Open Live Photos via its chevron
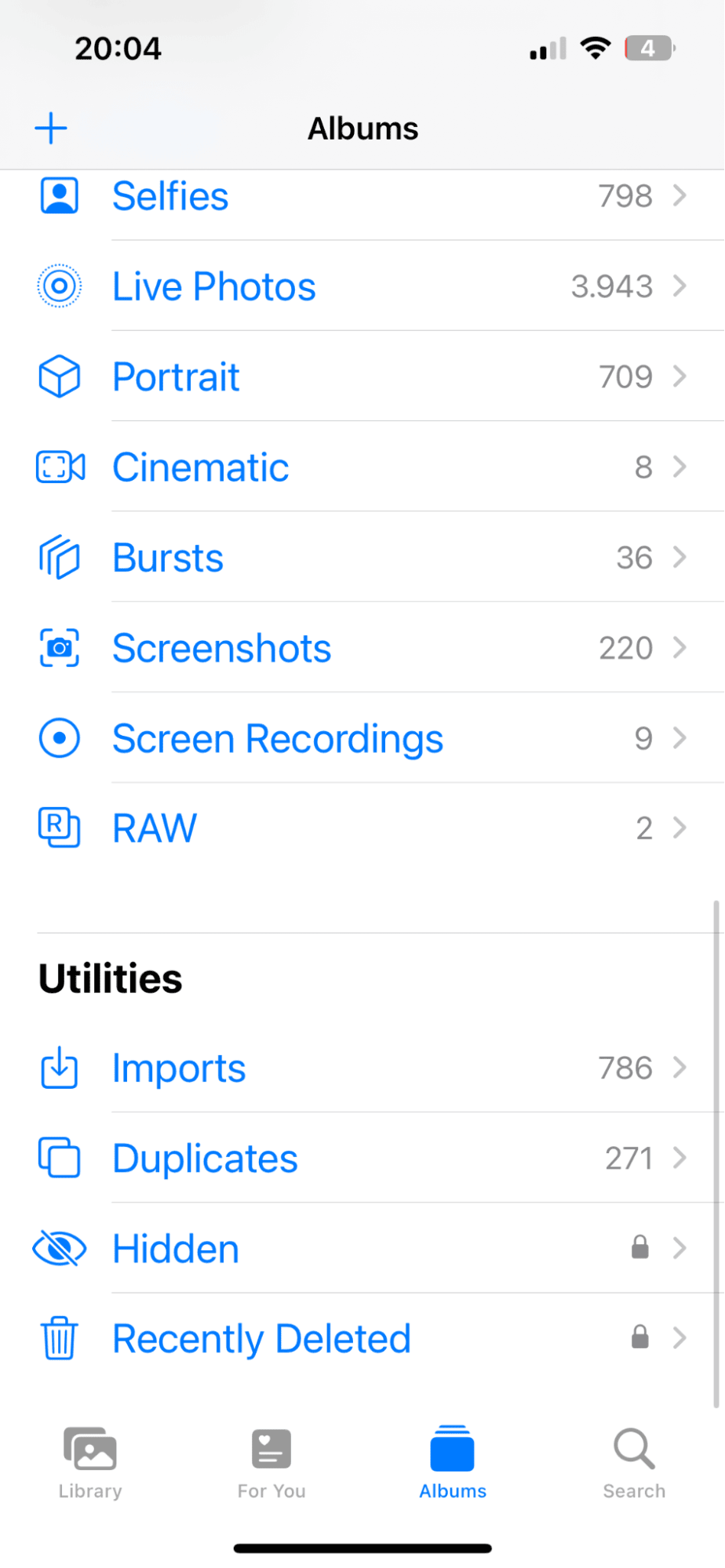Viewport: 725px width, 1568px height. coord(679,286)
